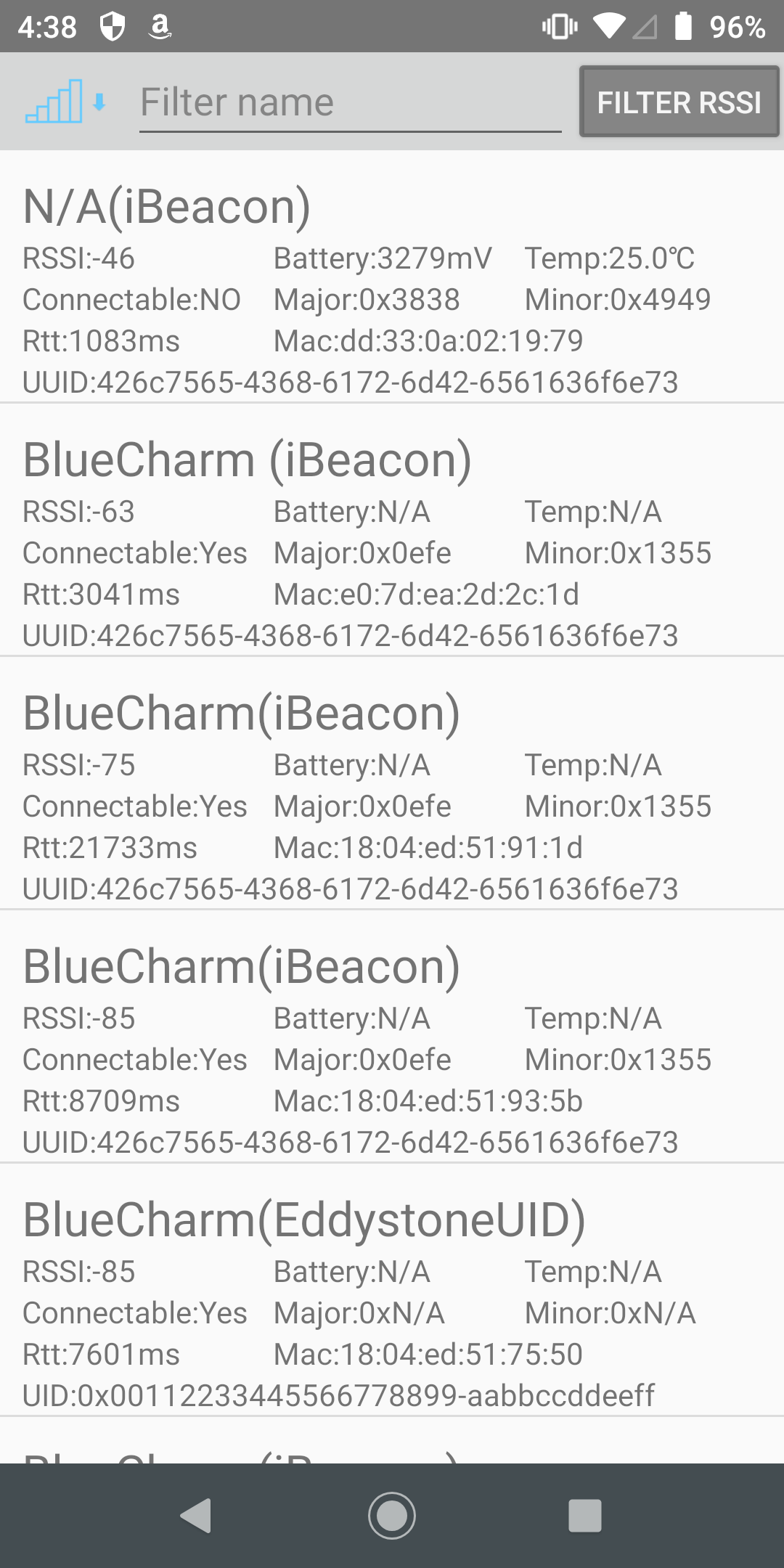Tap the battery icon showing 96%

(x=683, y=26)
